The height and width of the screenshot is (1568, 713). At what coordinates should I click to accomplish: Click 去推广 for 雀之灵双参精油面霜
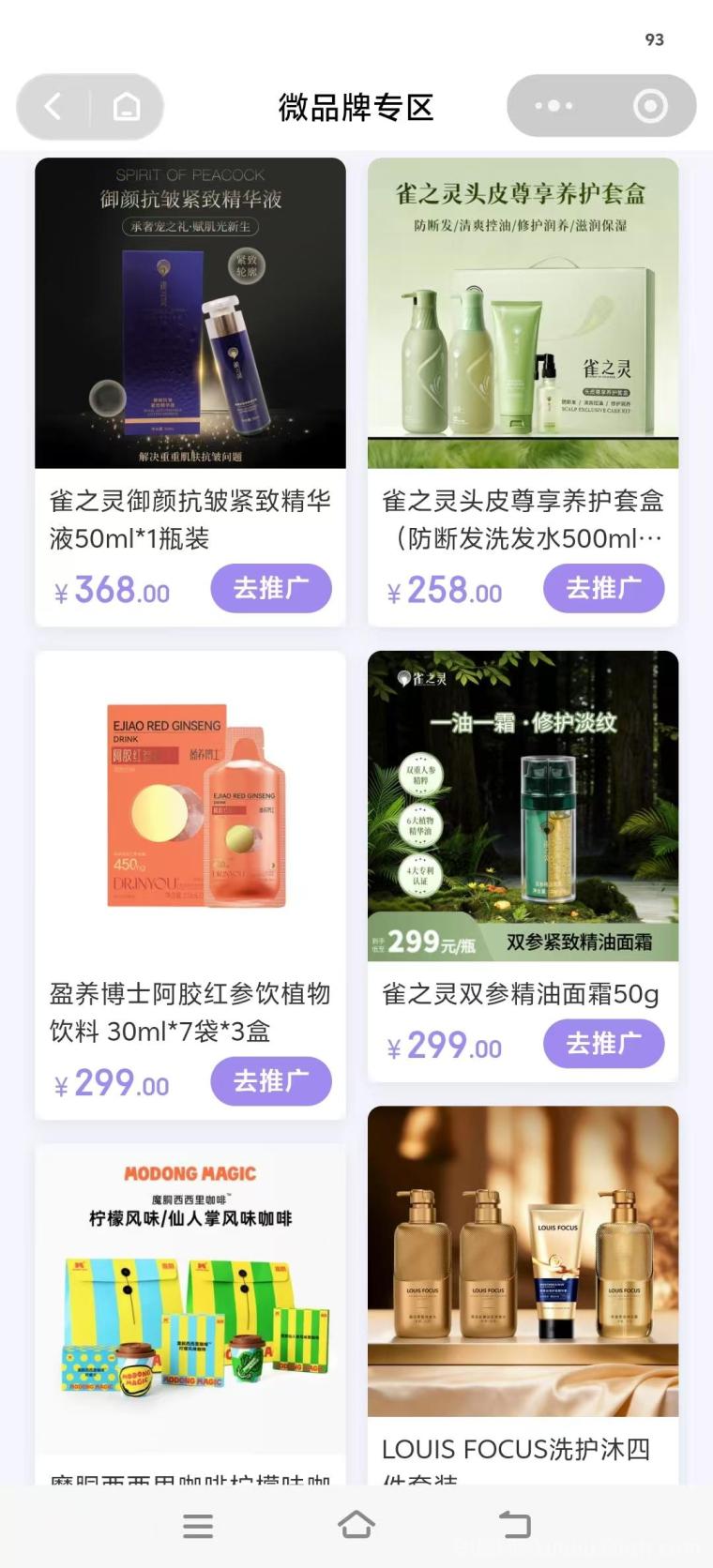(604, 1044)
